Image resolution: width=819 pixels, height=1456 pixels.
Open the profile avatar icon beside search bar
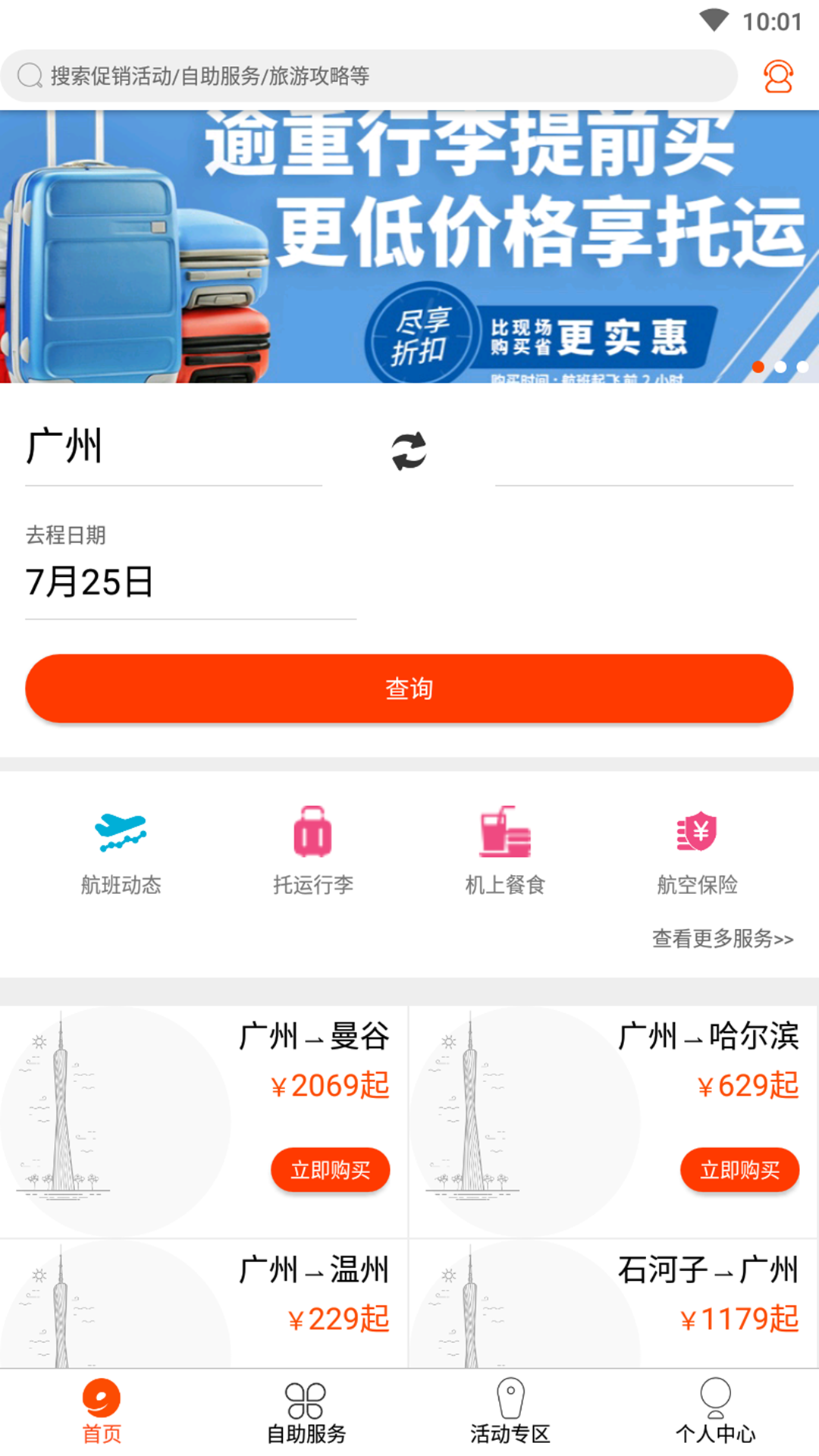[777, 75]
